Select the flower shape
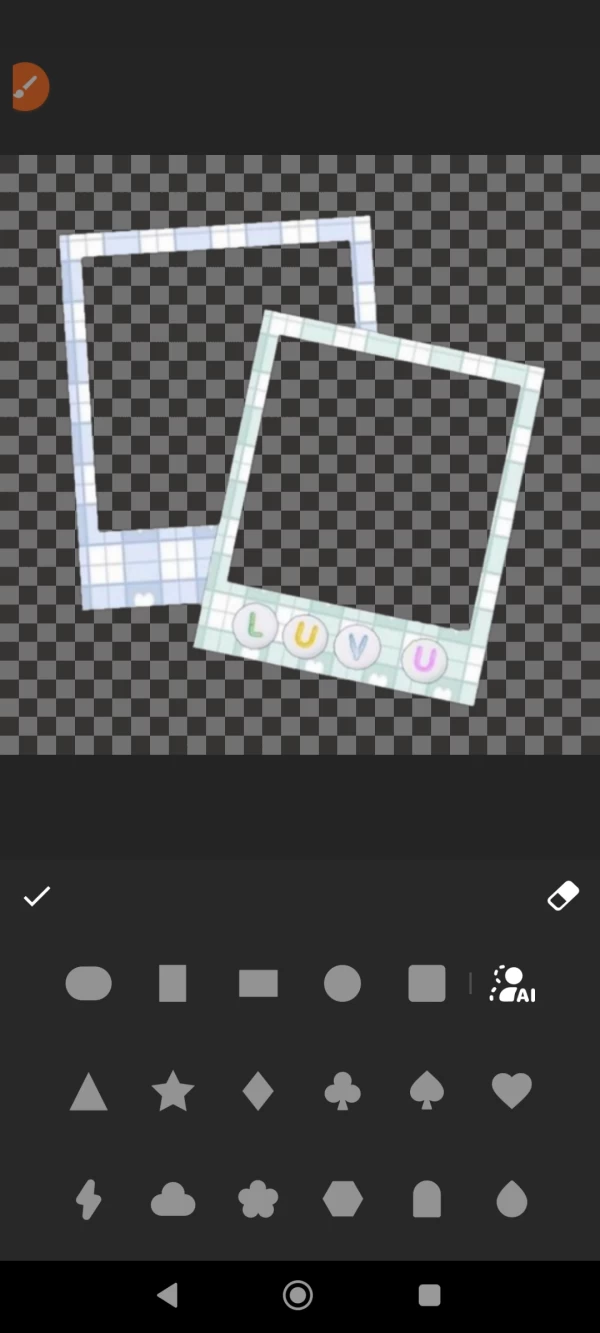The image size is (600, 1333). pyautogui.click(x=258, y=1199)
